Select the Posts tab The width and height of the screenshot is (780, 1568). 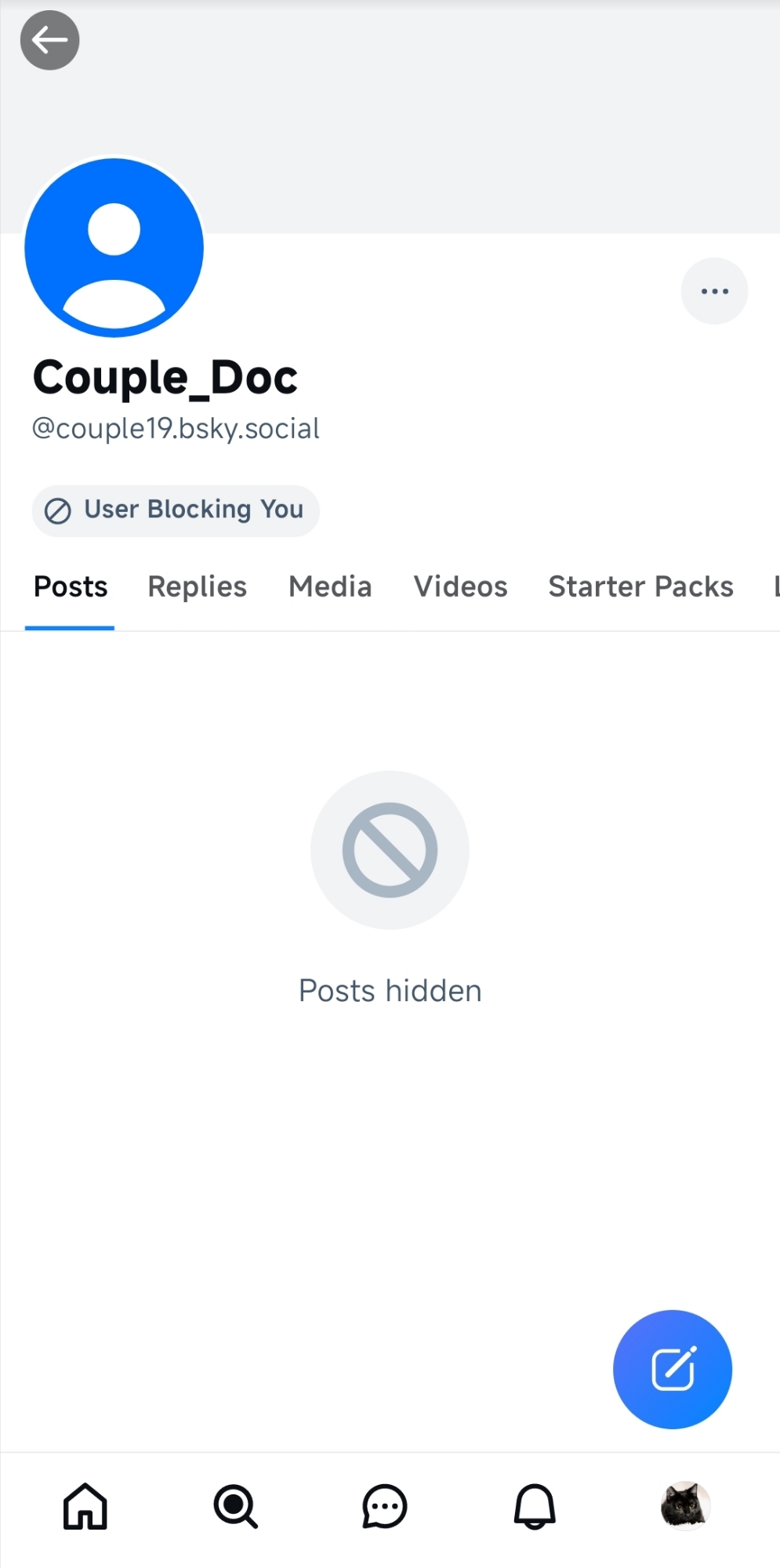(x=71, y=587)
